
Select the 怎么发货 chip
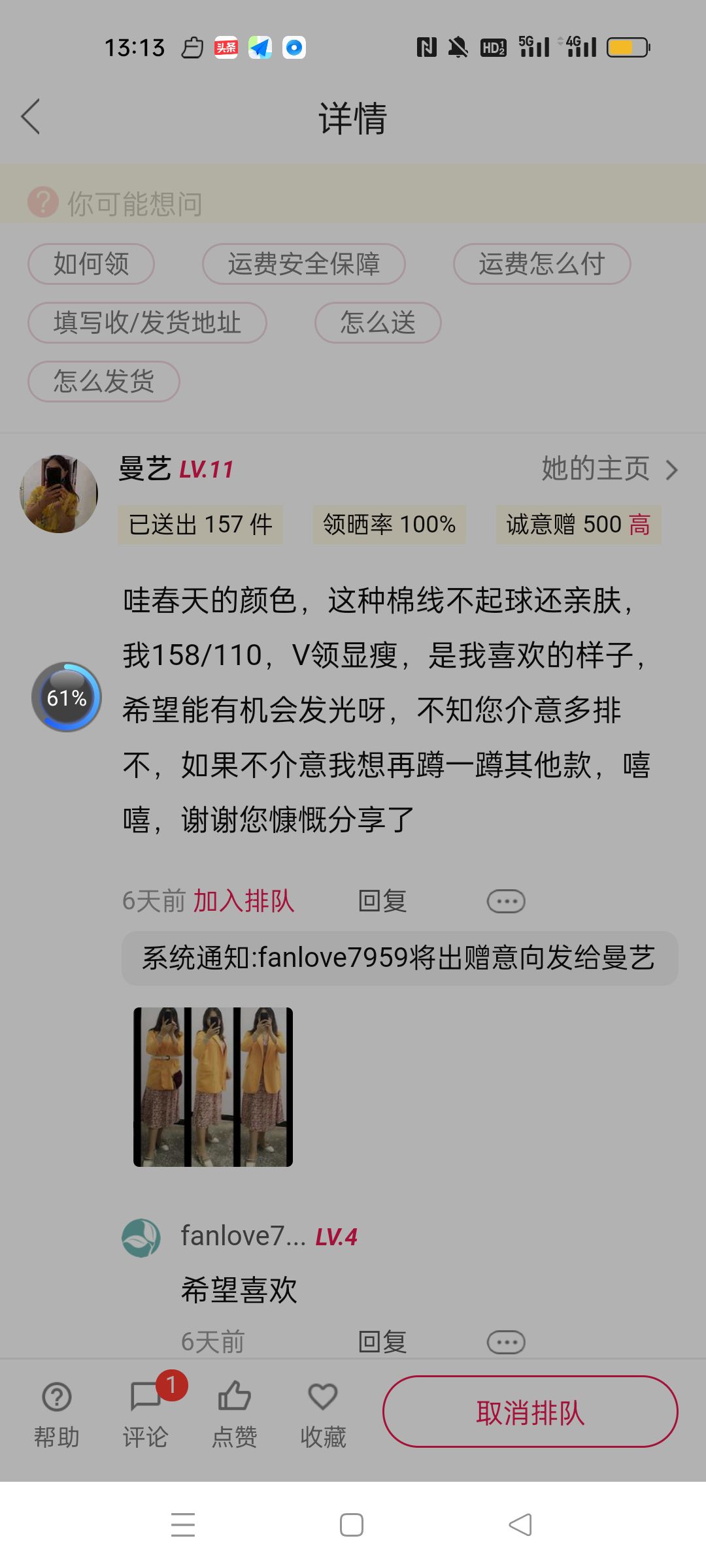pyautogui.click(x=104, y=382)
